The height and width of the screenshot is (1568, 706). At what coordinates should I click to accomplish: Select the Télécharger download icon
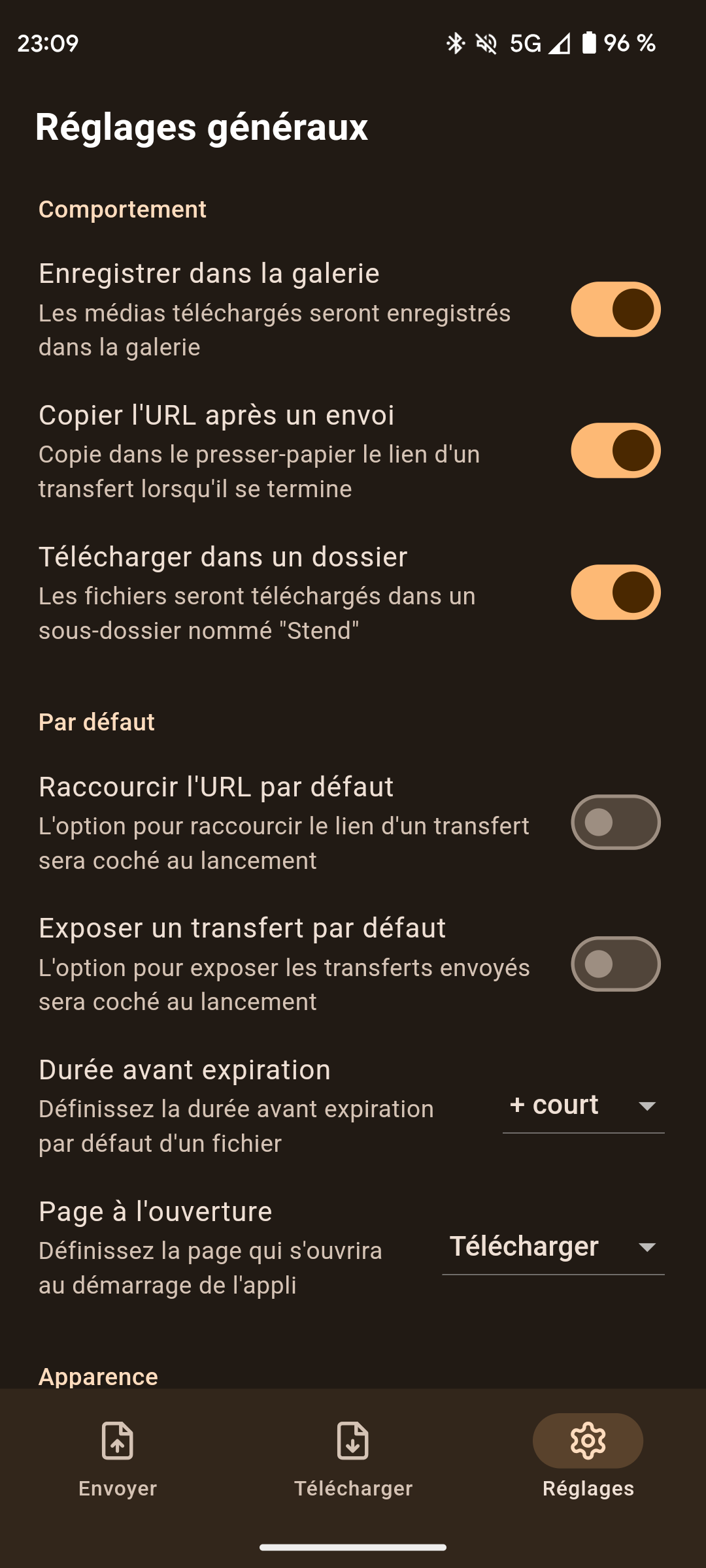tap(353, 1441)
